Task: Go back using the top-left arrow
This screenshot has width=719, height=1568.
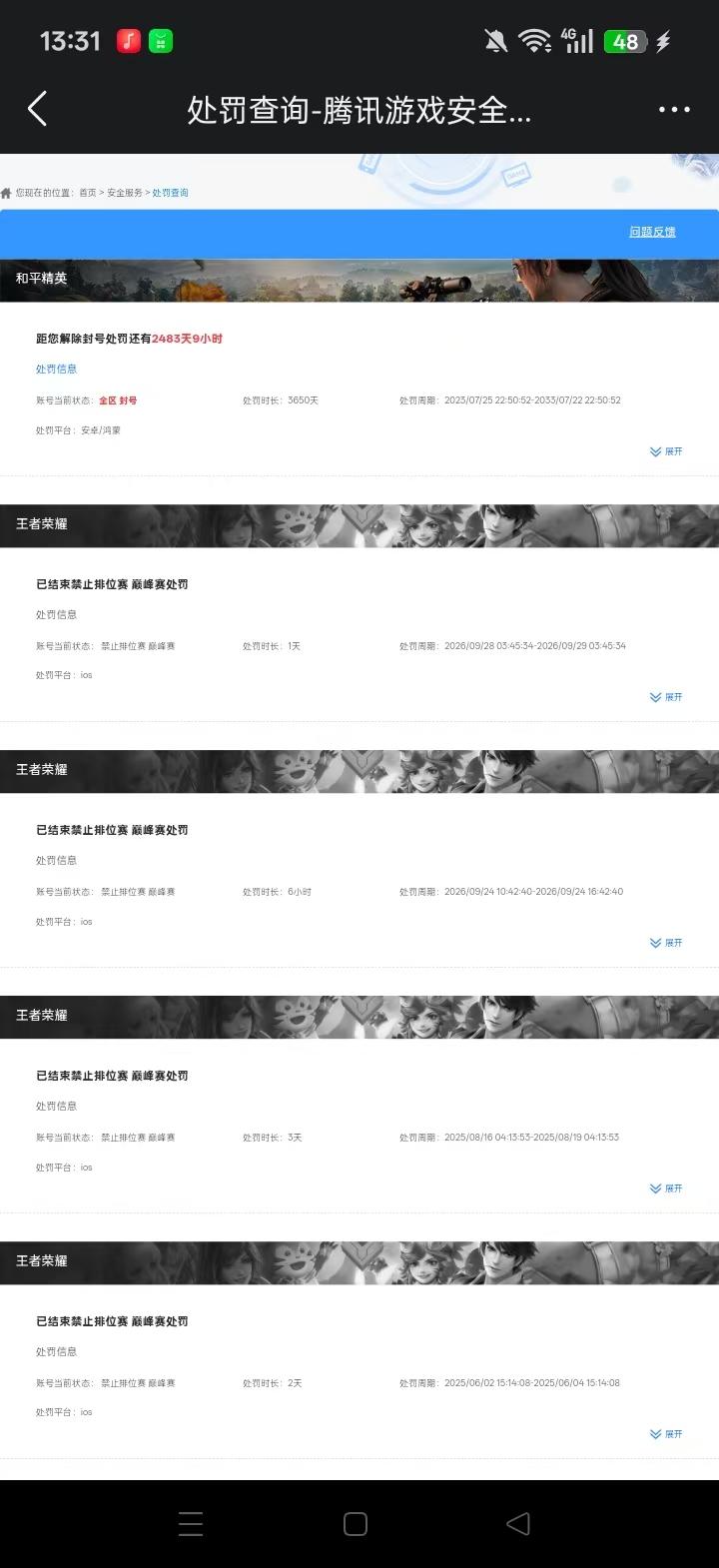Action: coord(38,109)
